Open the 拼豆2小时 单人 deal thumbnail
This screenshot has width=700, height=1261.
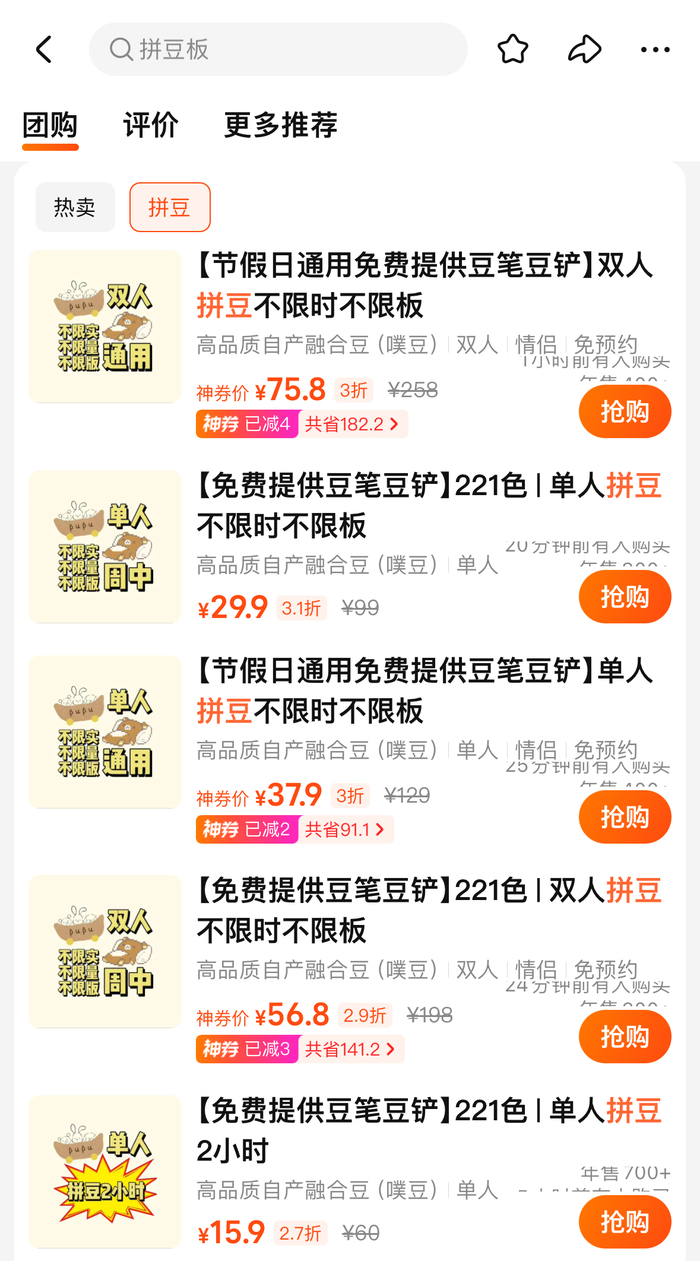click(x=105, y=1172)
